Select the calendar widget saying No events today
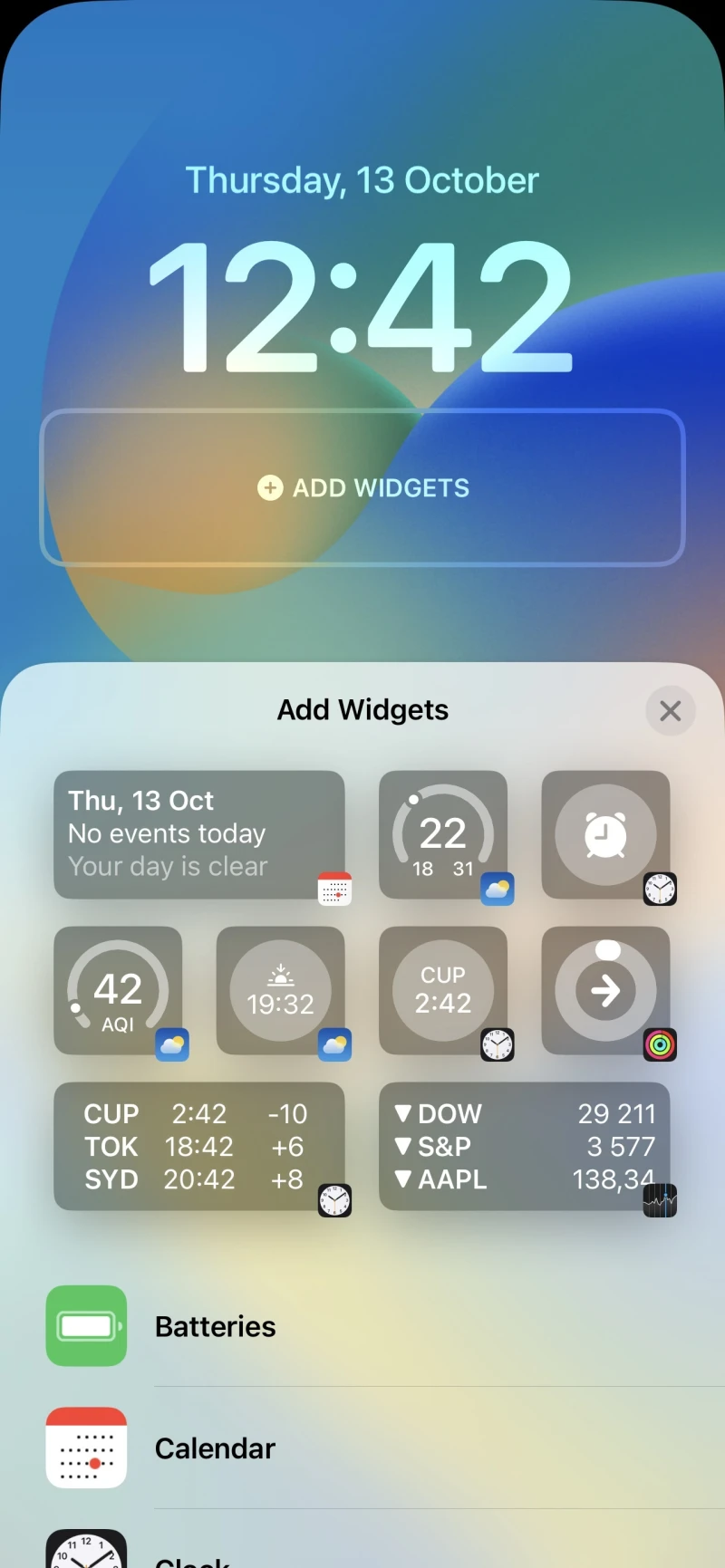This screenshot has width=725, height=1568. click(199, 833)
